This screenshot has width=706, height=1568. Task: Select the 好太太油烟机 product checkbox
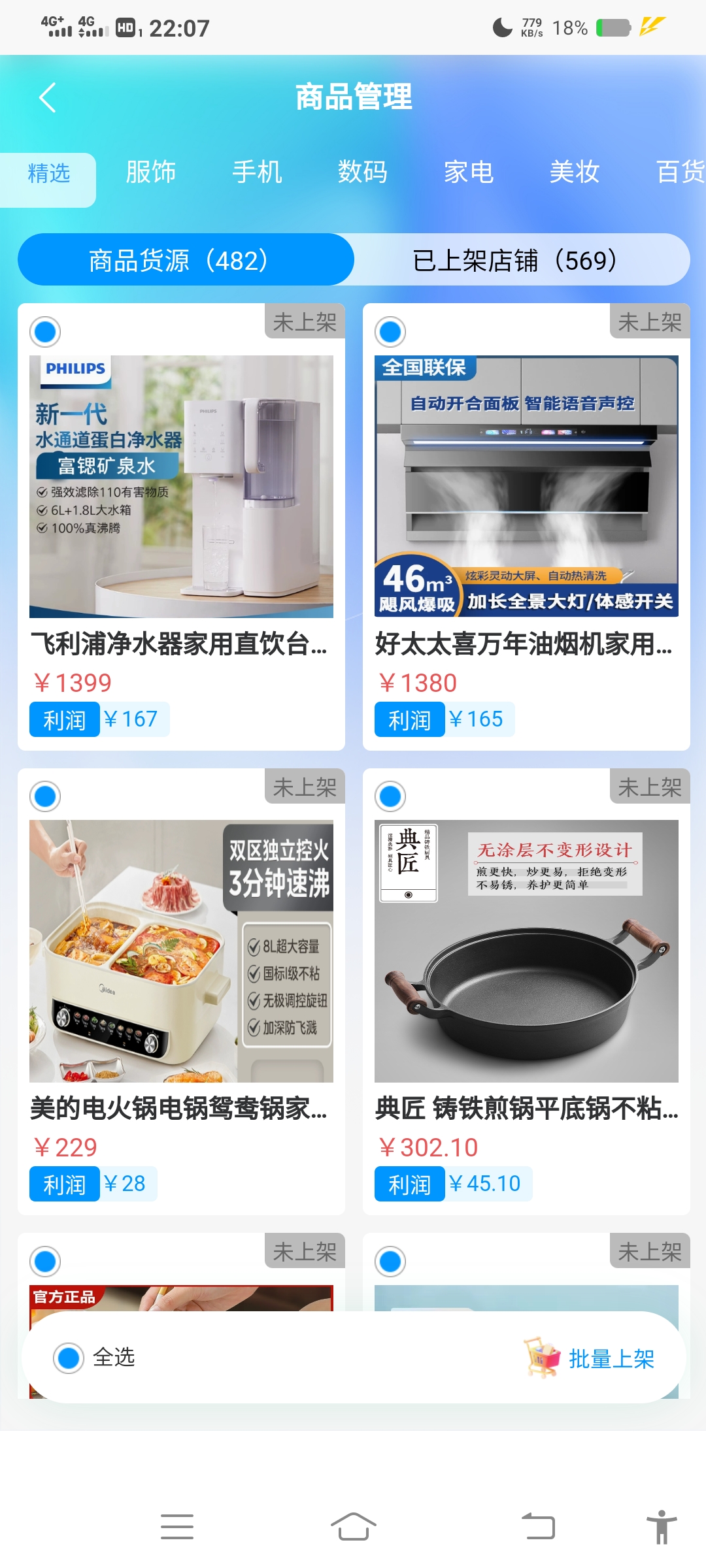(x=390, y=332)
